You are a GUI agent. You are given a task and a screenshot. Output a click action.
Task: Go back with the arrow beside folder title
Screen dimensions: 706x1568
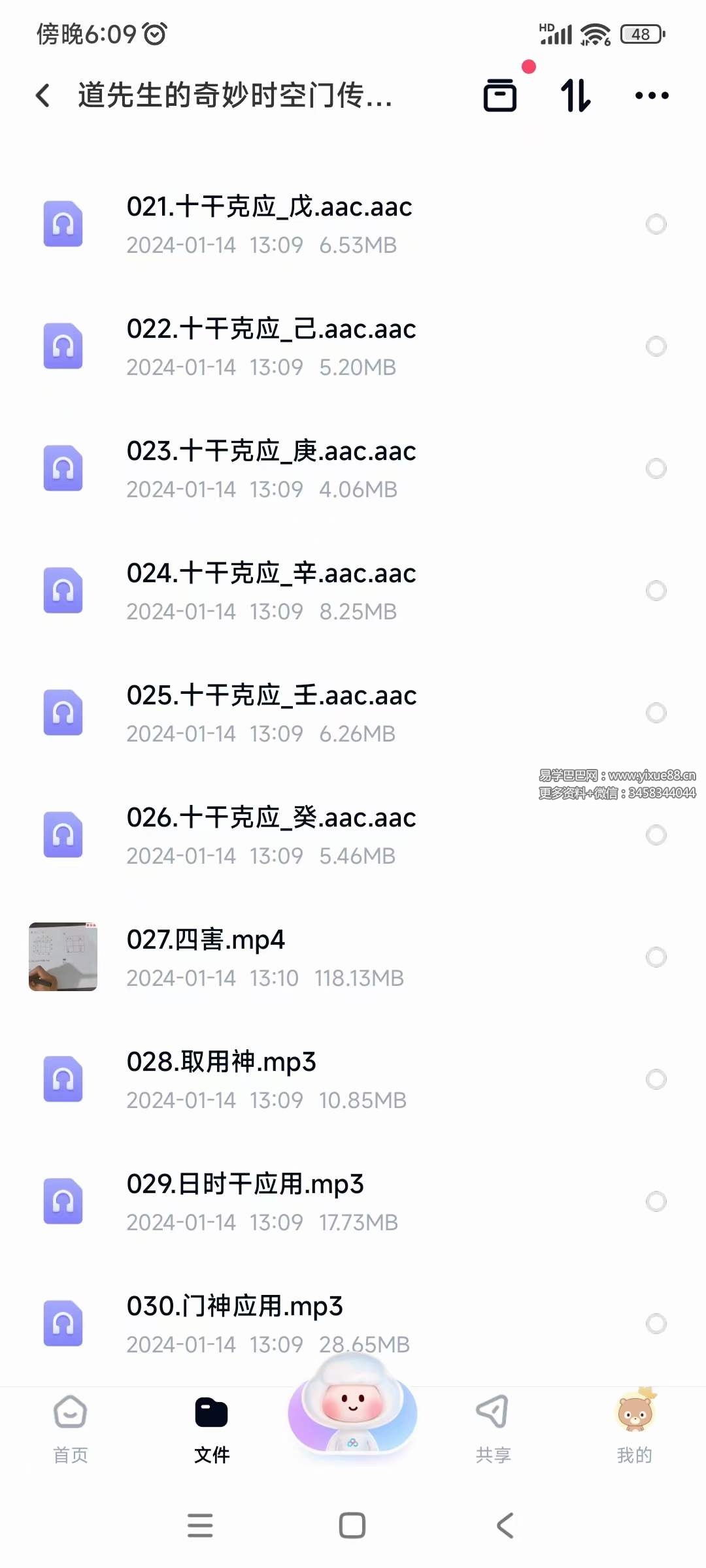coord(43,95)
